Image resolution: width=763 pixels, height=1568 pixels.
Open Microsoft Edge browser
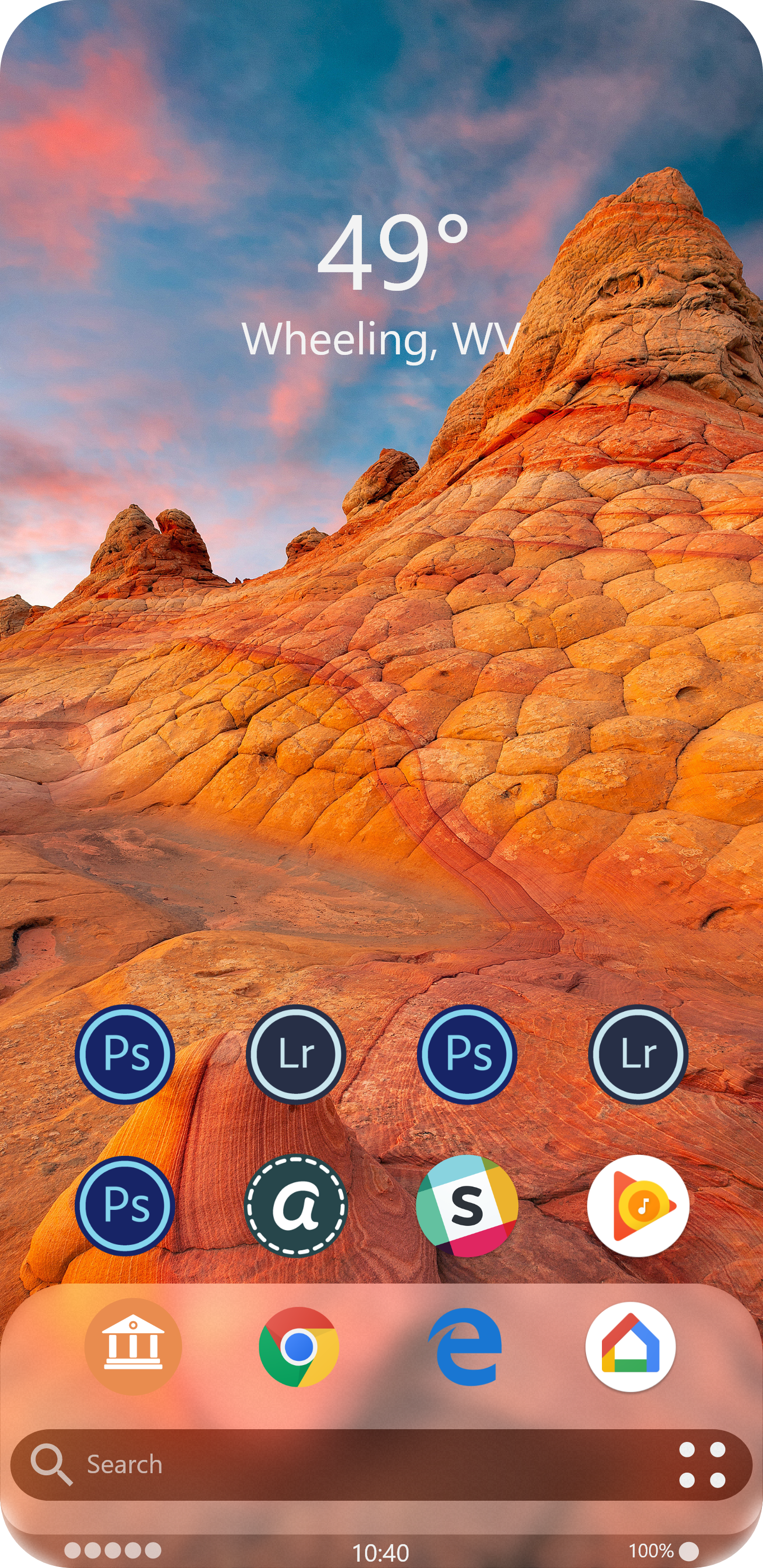point(466,1347)
